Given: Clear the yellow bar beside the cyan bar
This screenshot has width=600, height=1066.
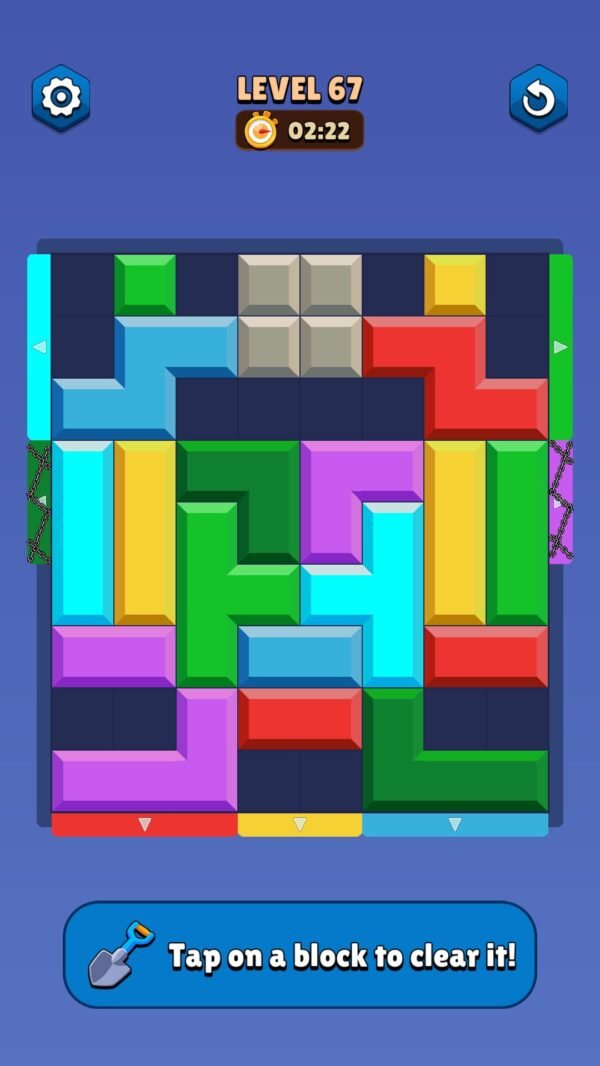Looking at the screenshot, I should pos(145,532).
